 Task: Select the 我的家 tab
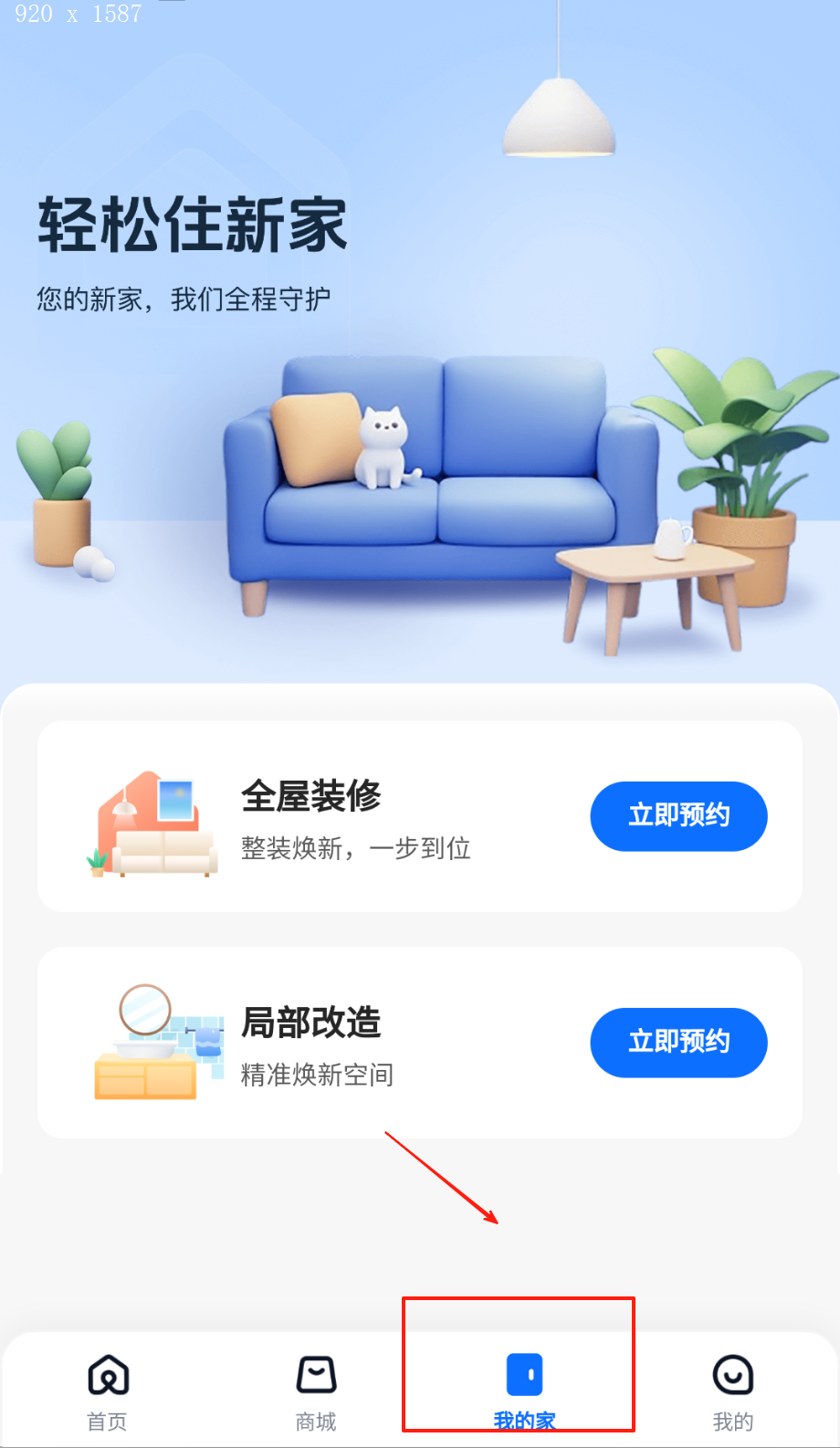coord(524,1390)
